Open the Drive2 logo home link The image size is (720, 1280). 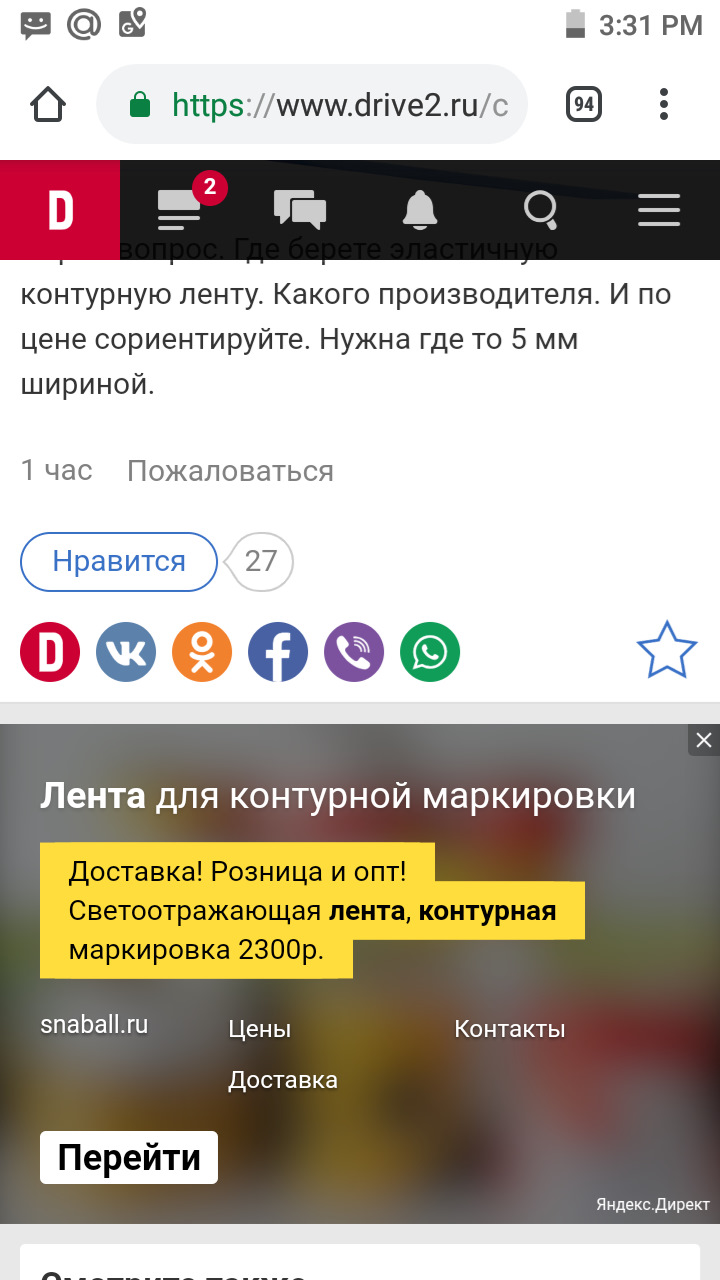(x=60, y=210)
